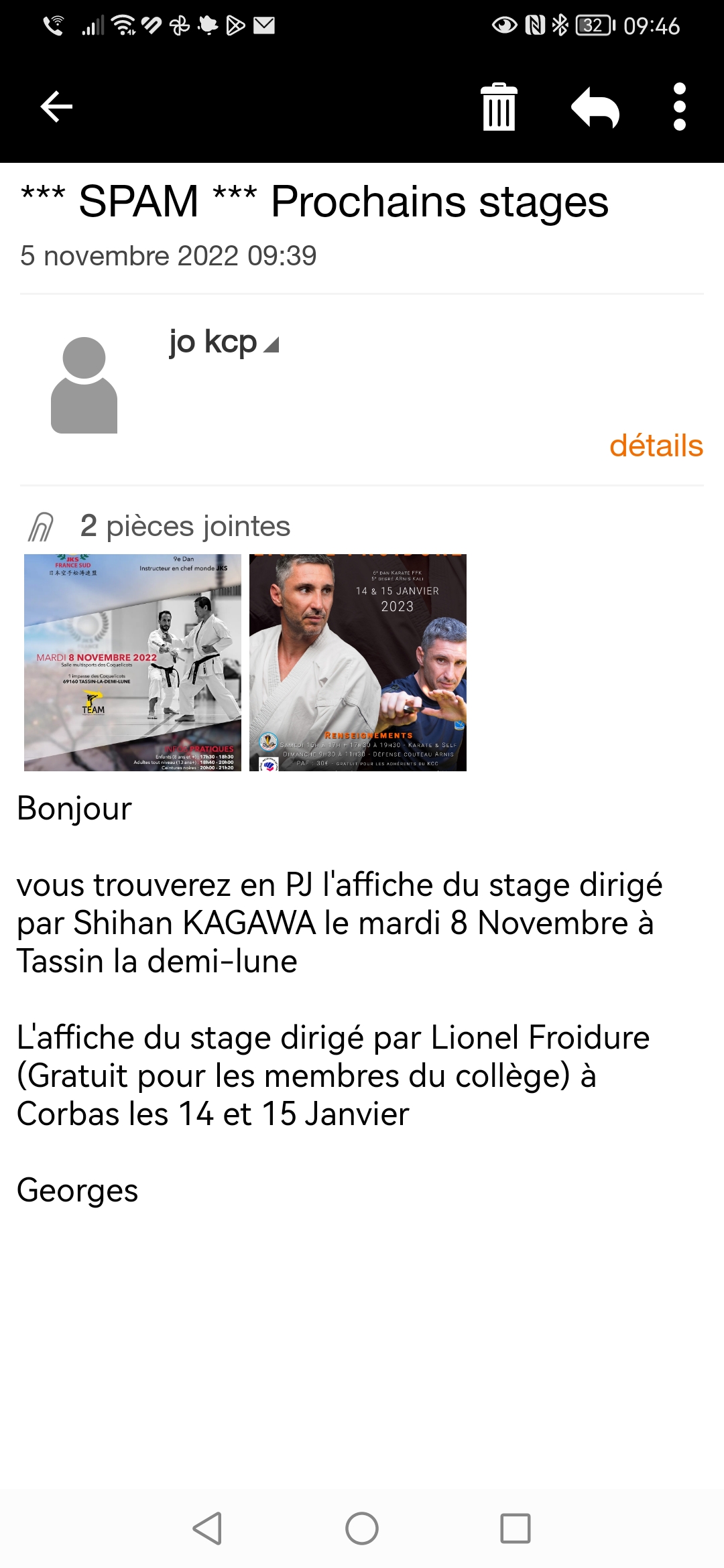Screen dimensions: 724x1568
Task: Open the 8 Novembre 2022 poster attachment
Action: click(x=133, y=662)
